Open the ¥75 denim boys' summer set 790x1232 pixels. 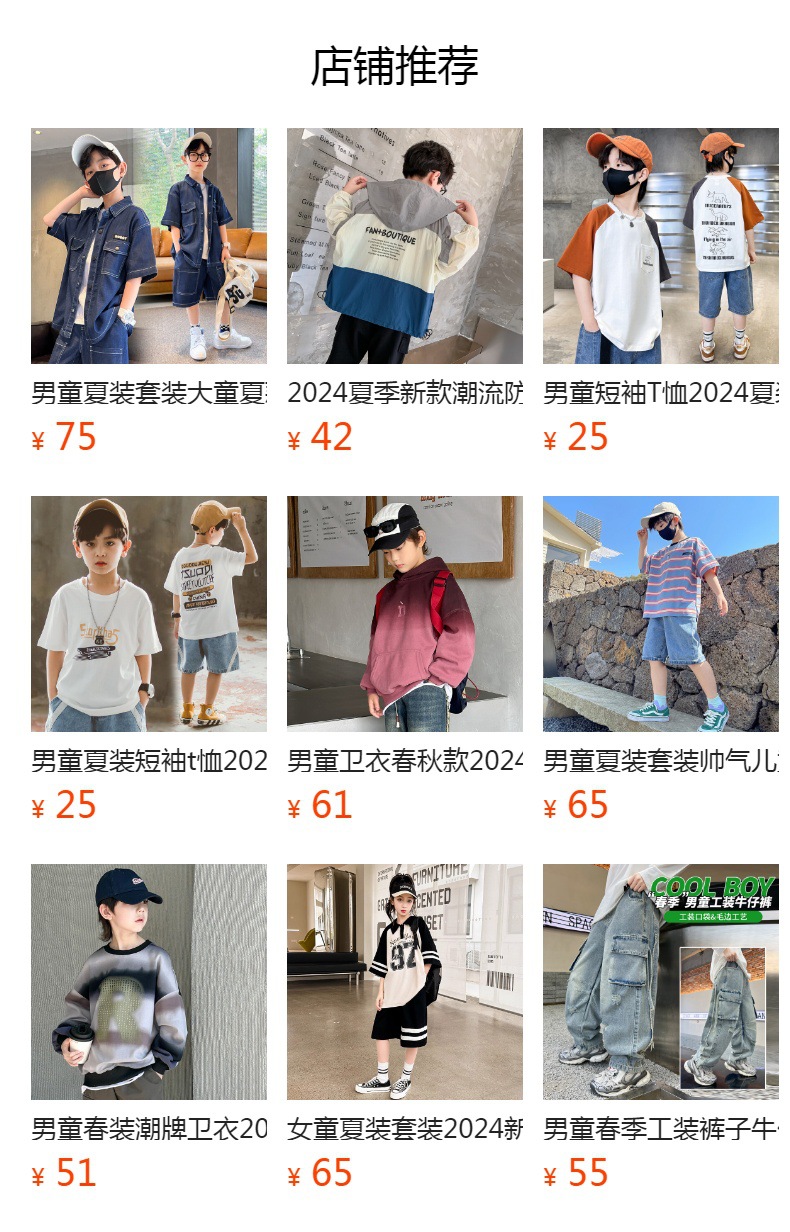pyautogui.click(x=148, y=246)
